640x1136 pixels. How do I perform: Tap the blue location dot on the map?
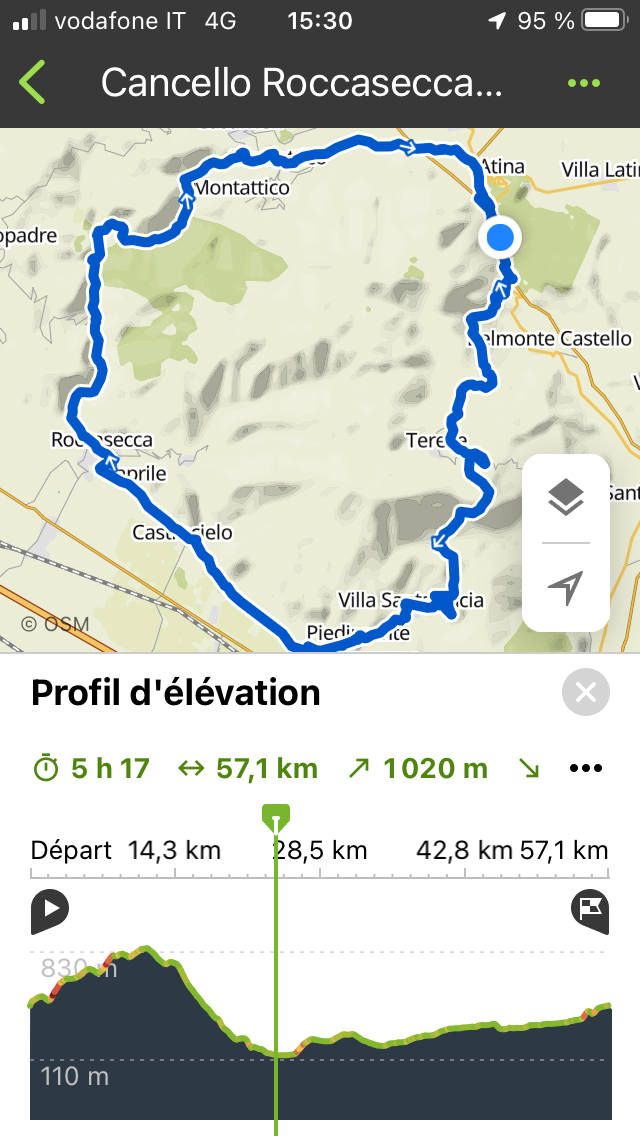coord(500,237)
